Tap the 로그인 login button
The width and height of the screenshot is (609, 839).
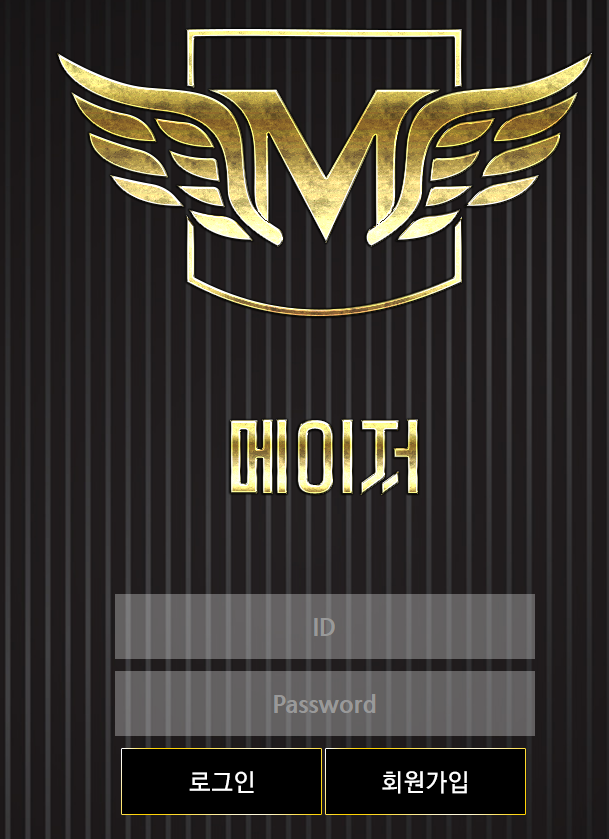[221, 781]
